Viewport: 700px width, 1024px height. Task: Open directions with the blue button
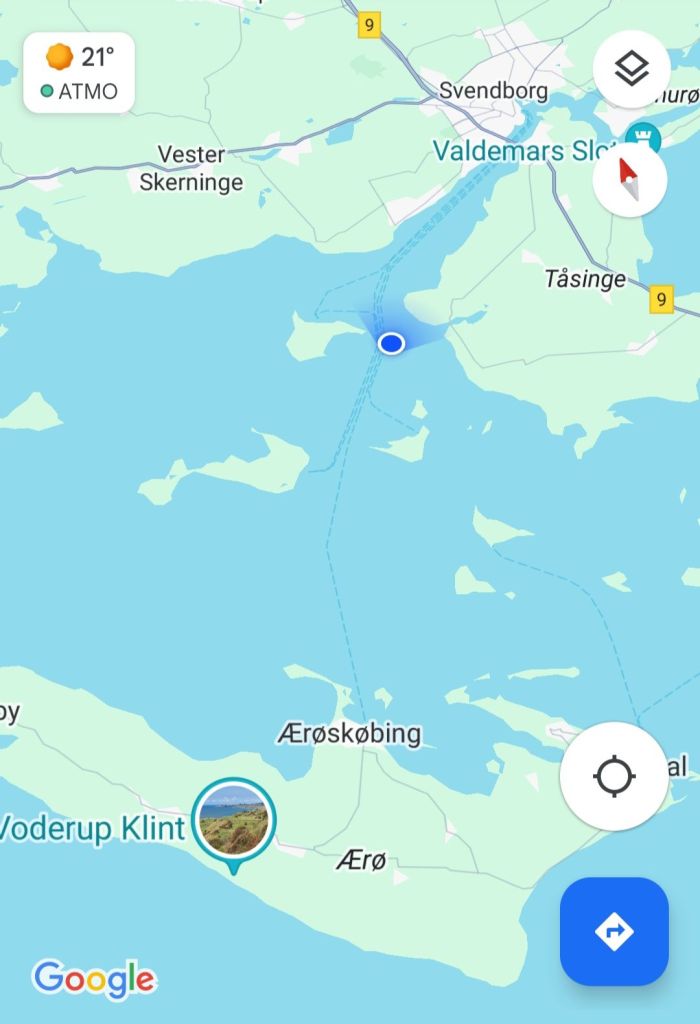pos(614,932)
